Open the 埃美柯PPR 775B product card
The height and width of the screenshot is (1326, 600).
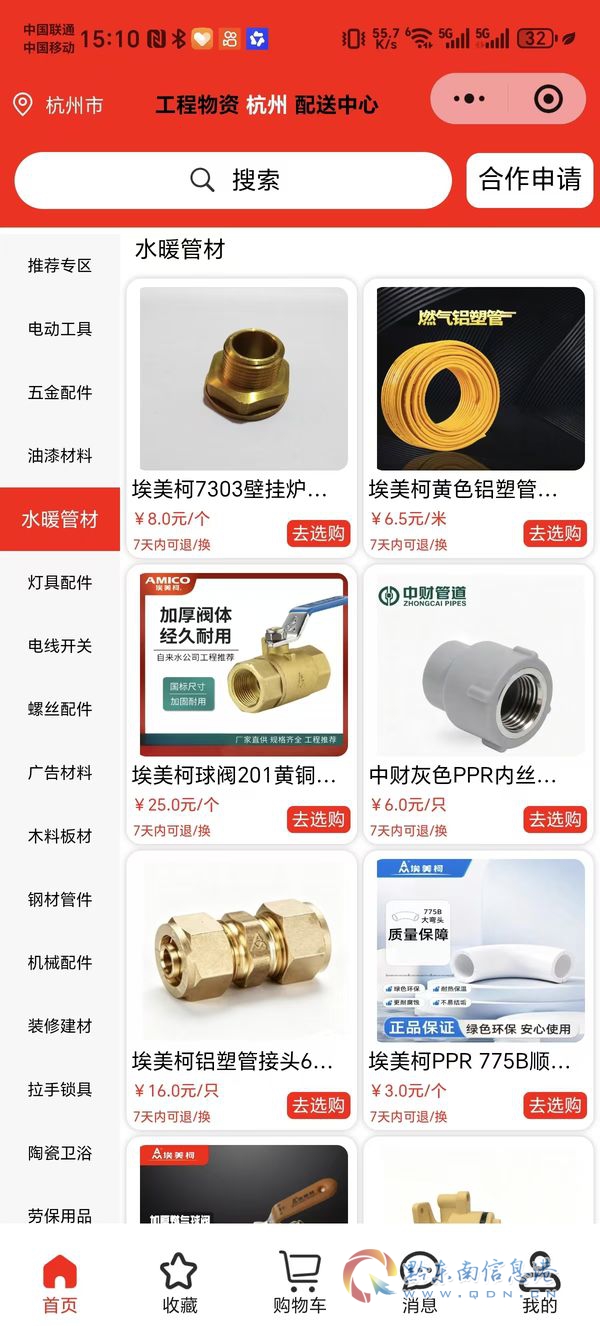point(478,990)
